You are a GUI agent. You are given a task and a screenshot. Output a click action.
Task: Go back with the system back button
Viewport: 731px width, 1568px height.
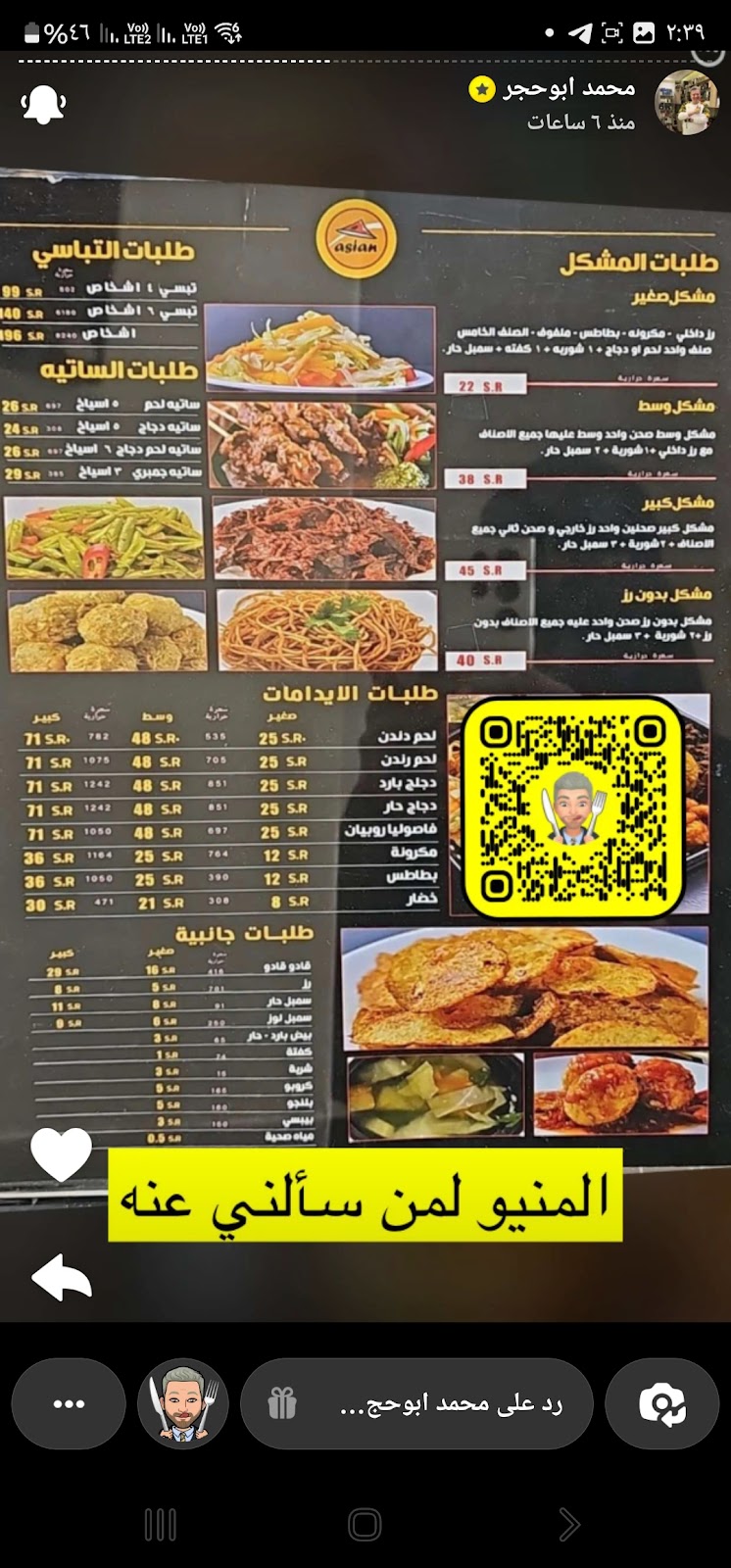coord(568,1525)
